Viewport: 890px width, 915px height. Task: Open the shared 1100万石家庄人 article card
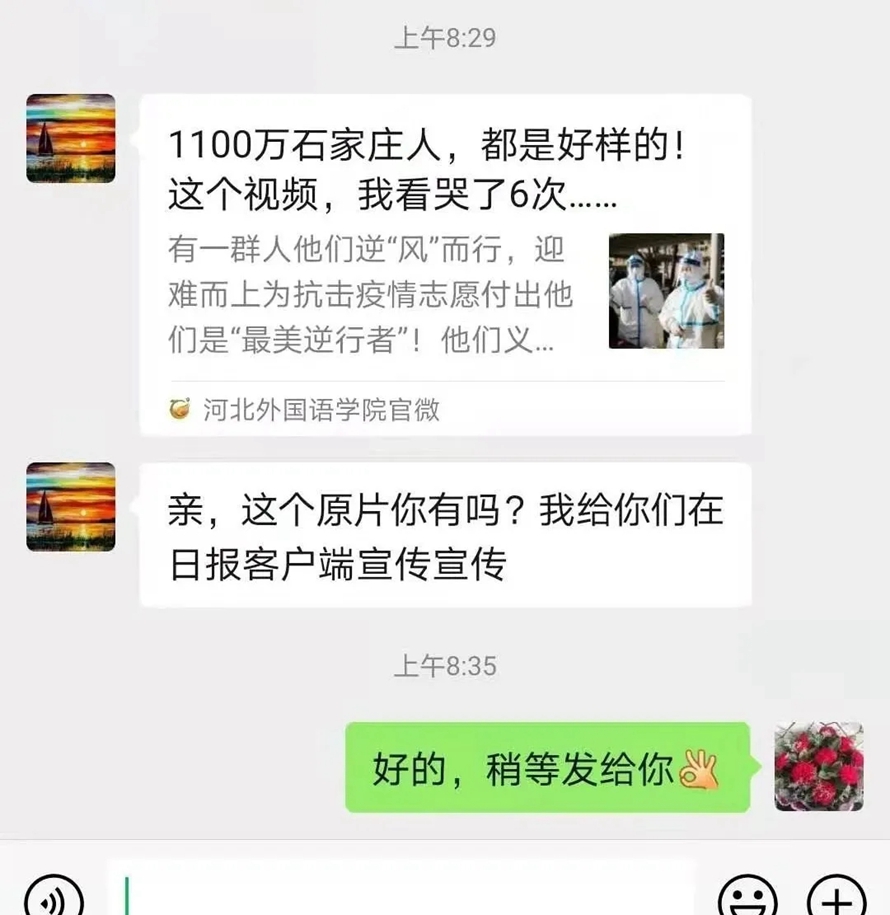(x=445, y=265)
